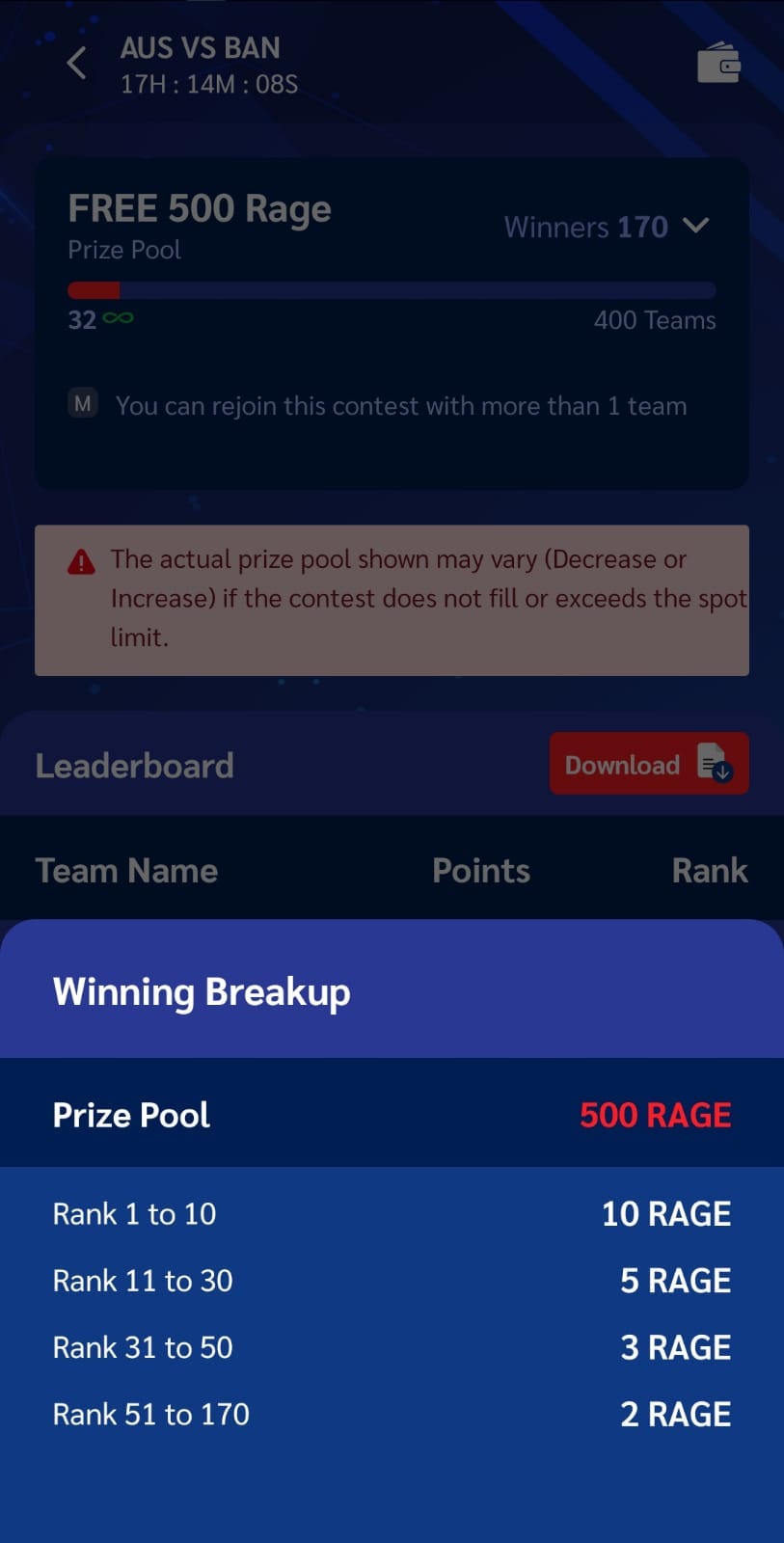The width and height of the screenshot is (784, 1543).
Task: Go back using the top arrow
Action: tap(76, 64)
